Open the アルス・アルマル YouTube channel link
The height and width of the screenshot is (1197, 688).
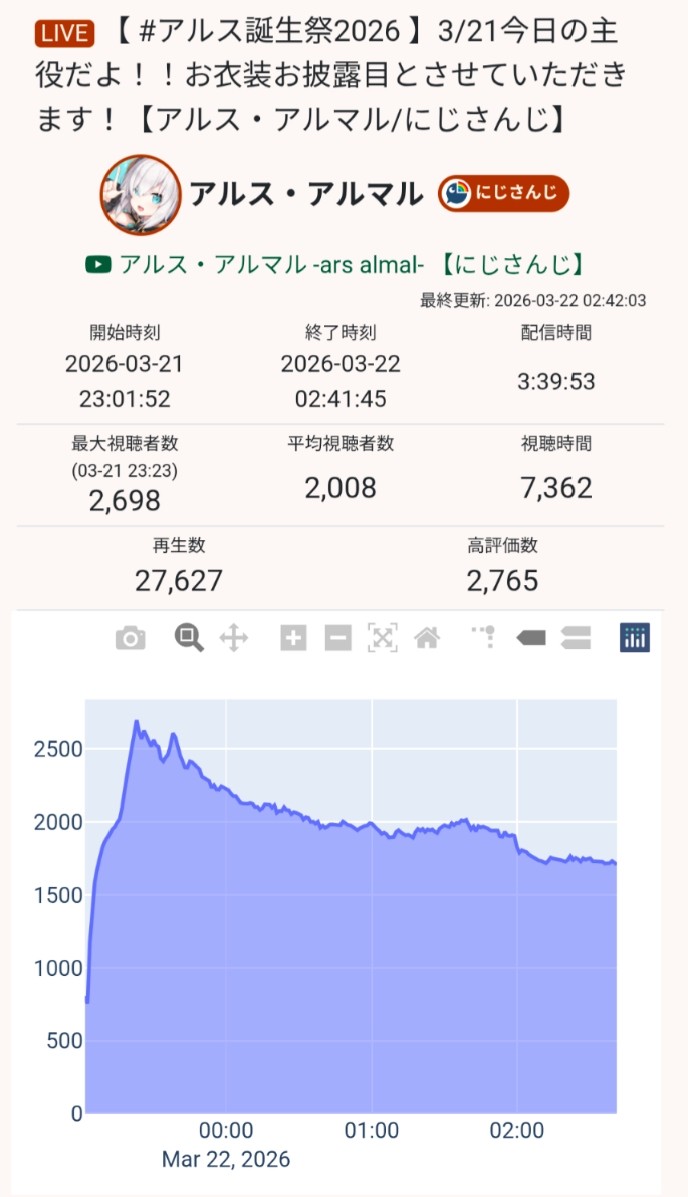335,264
